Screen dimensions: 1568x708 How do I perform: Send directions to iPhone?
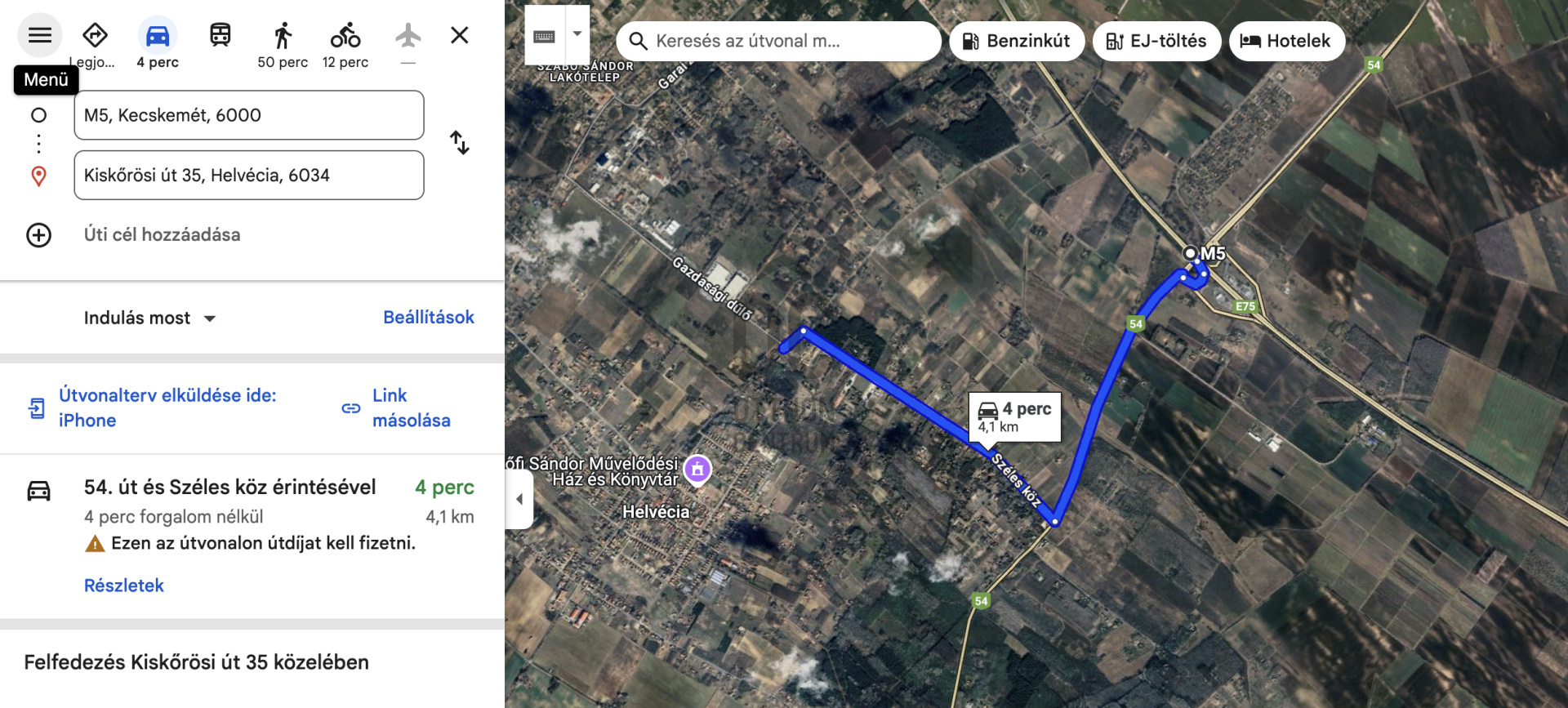[x=167, y=407]
